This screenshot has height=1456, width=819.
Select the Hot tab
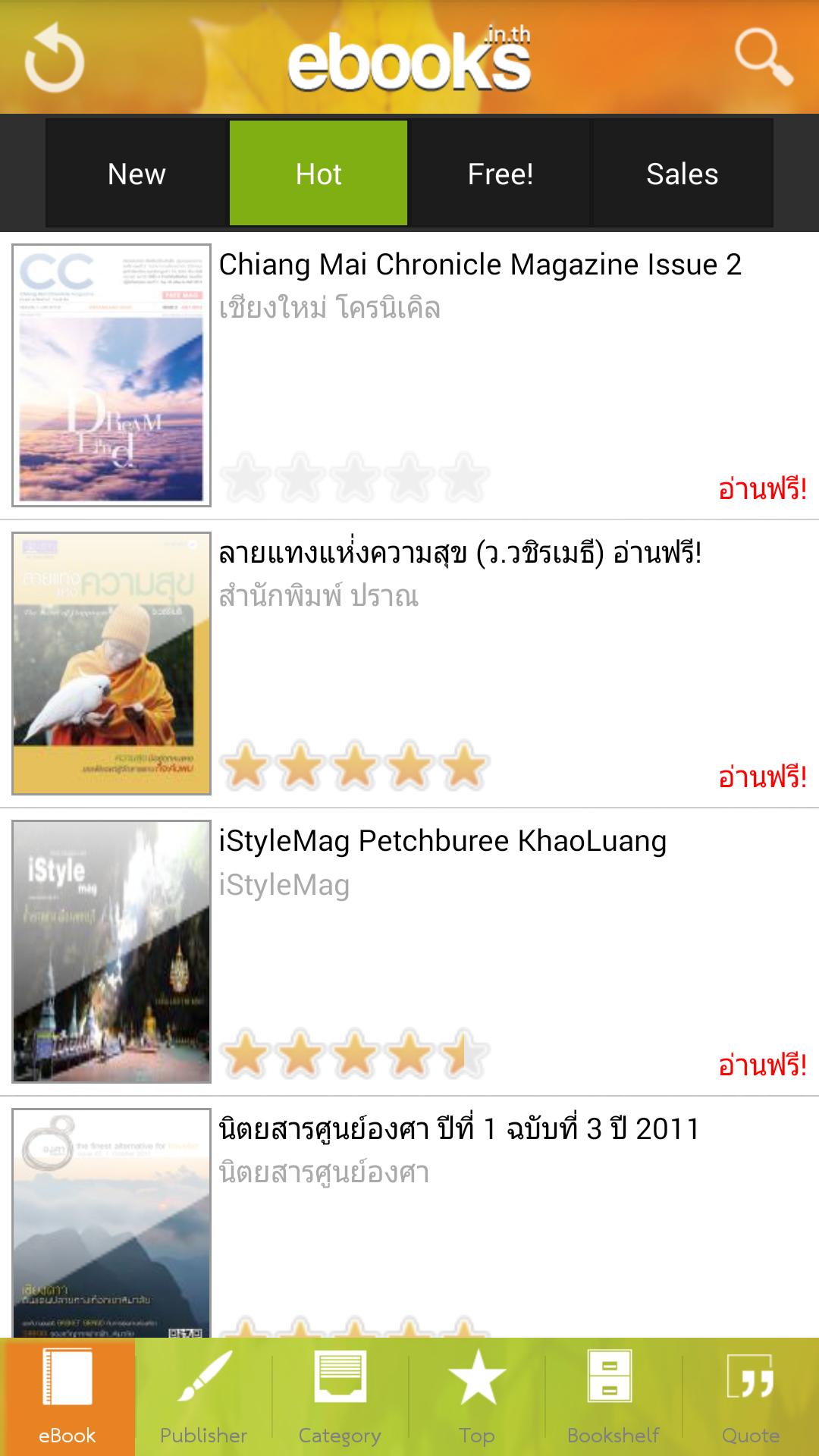pos(318,174)
